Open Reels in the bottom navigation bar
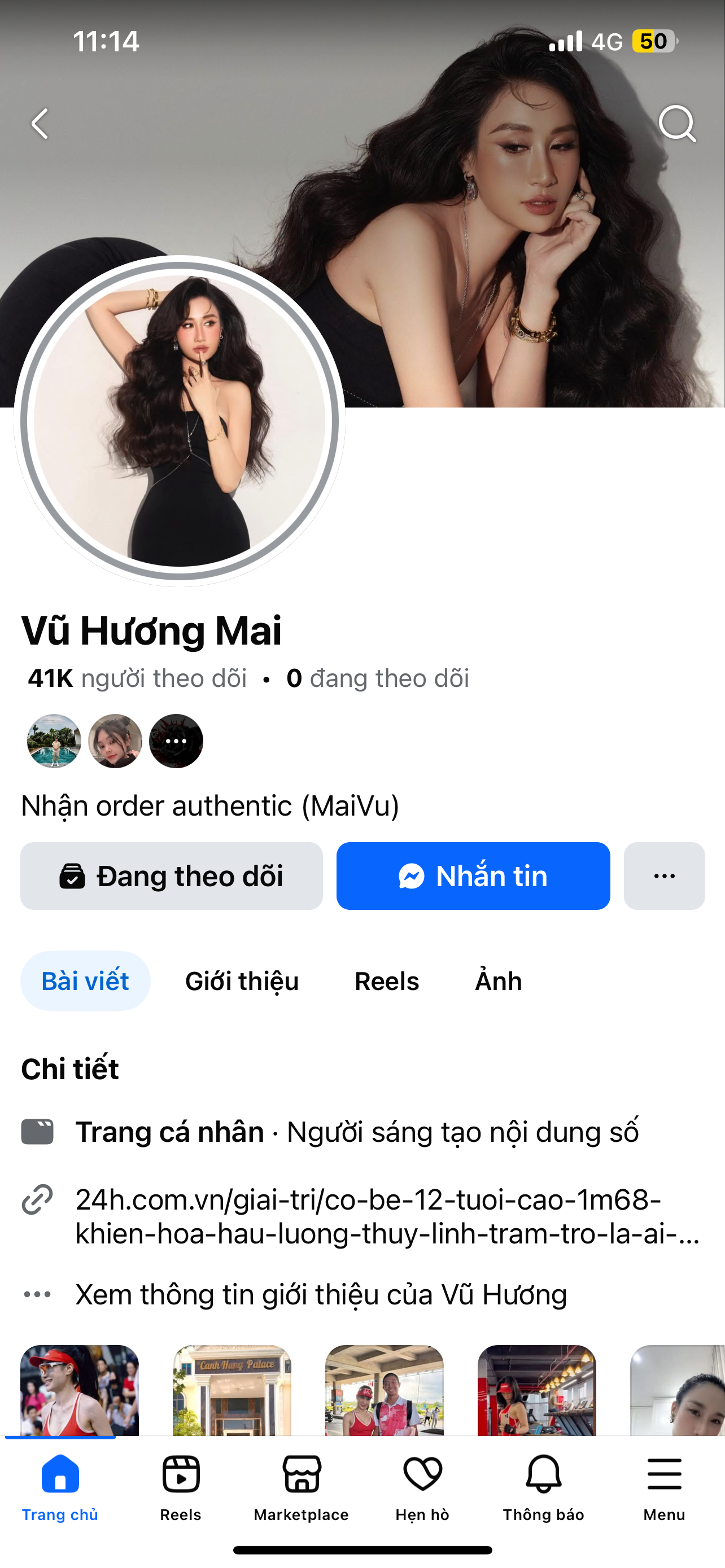The width and height of the screenshot is (725, 1568). 181,1486
